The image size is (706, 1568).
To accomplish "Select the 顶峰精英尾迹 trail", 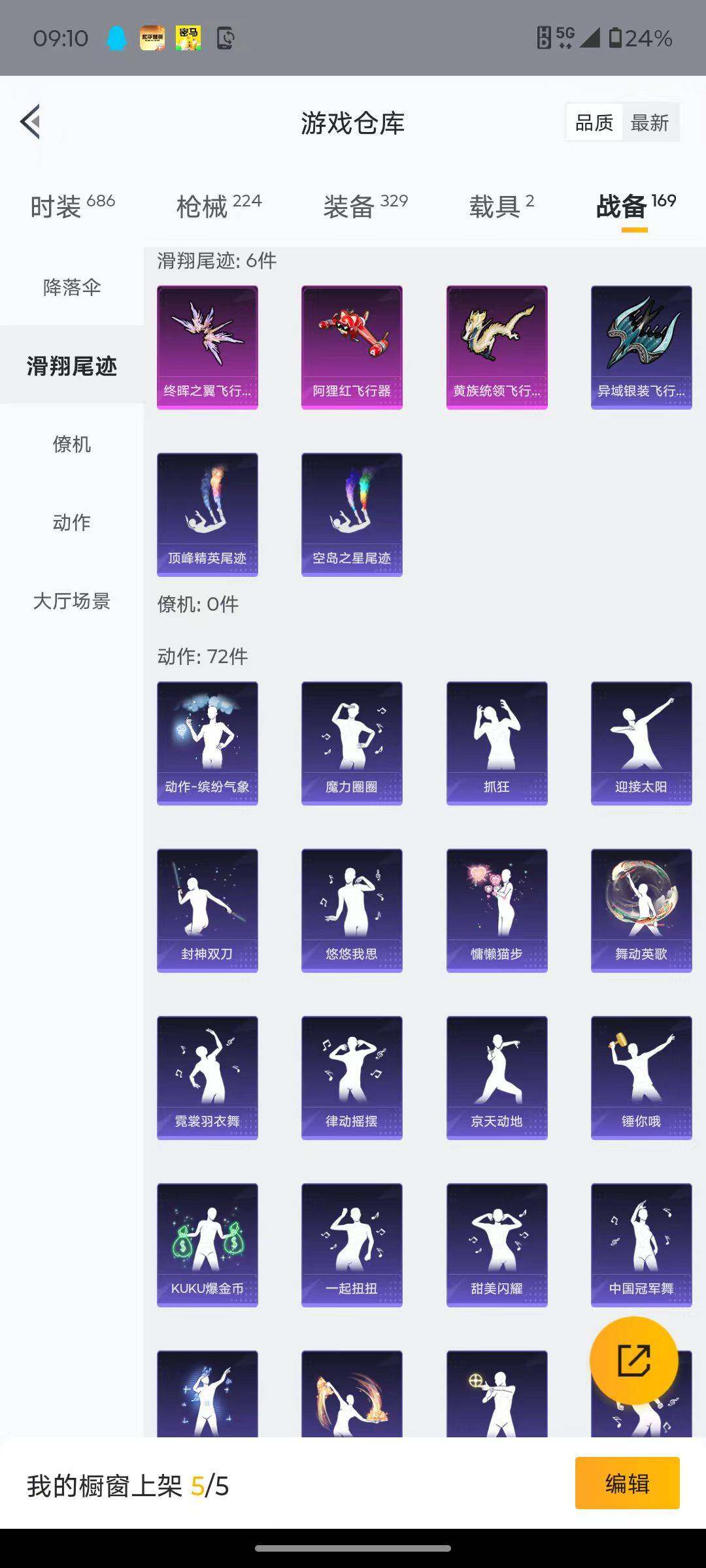I will (x=207, y=513).
